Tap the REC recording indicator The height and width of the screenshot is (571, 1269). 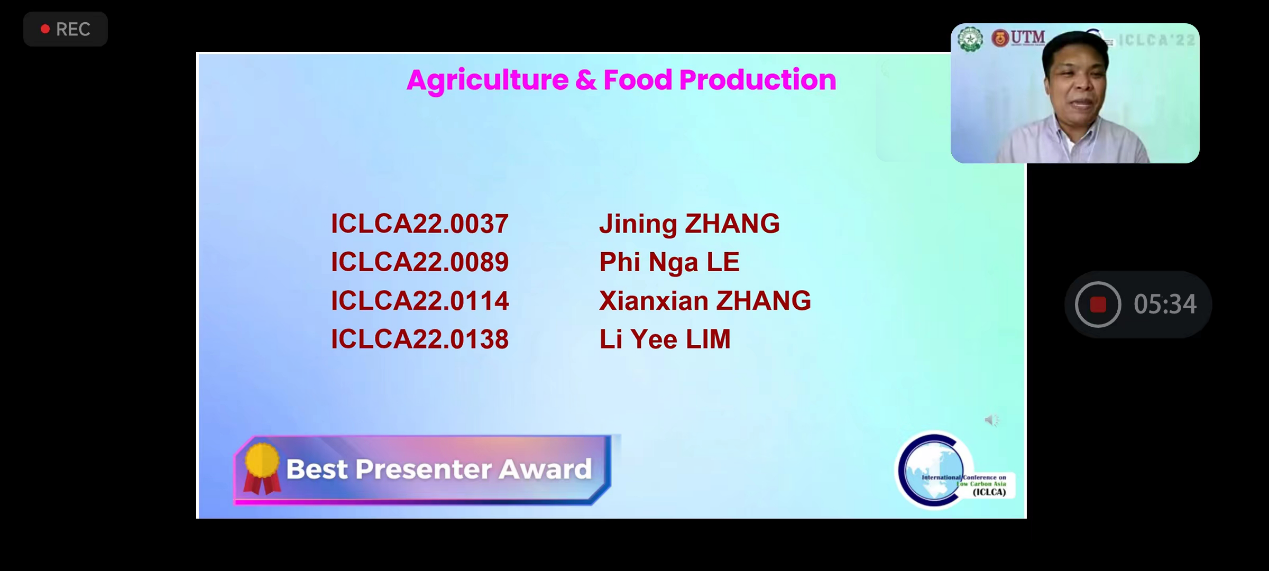click(x=65, y=29)
